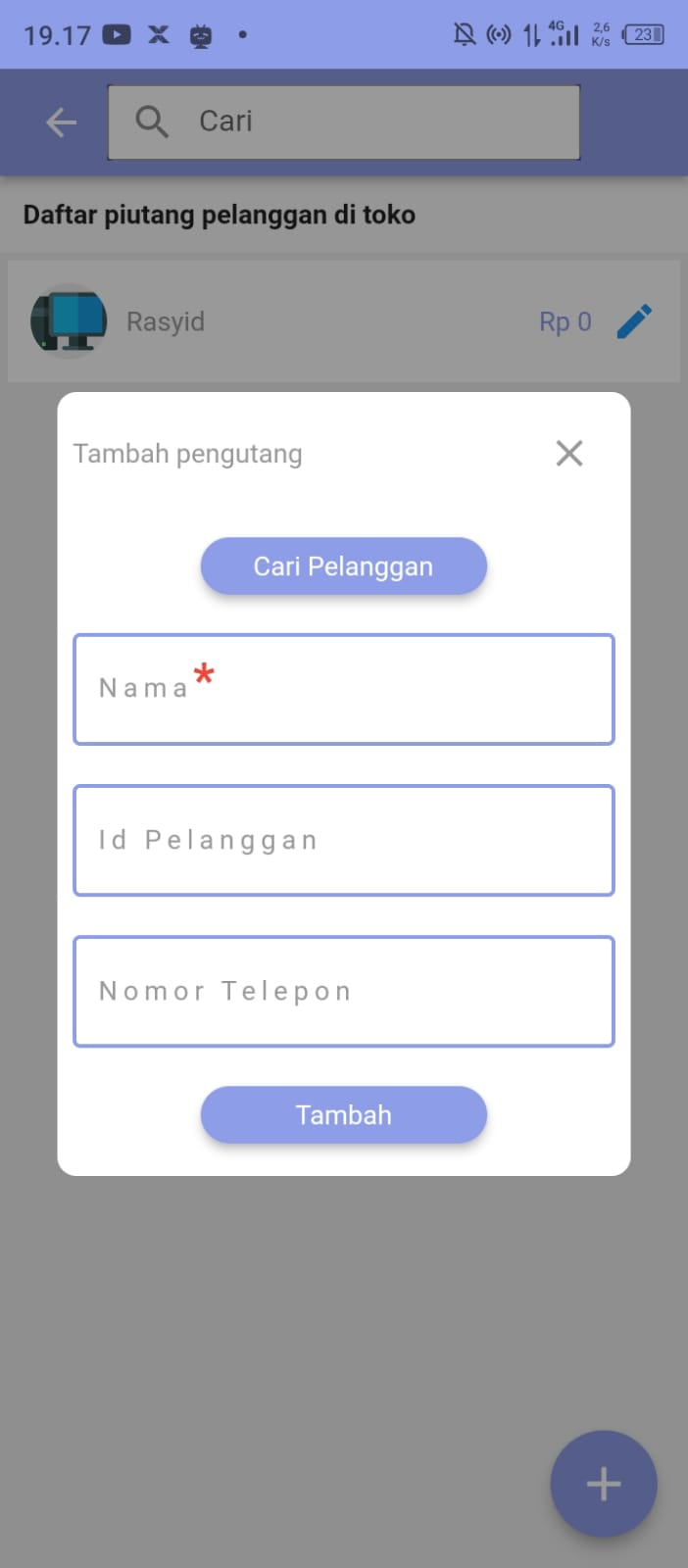Tap the Tambah button
The width and height of the screenshot is (688, 1568).
point(343,1114)
